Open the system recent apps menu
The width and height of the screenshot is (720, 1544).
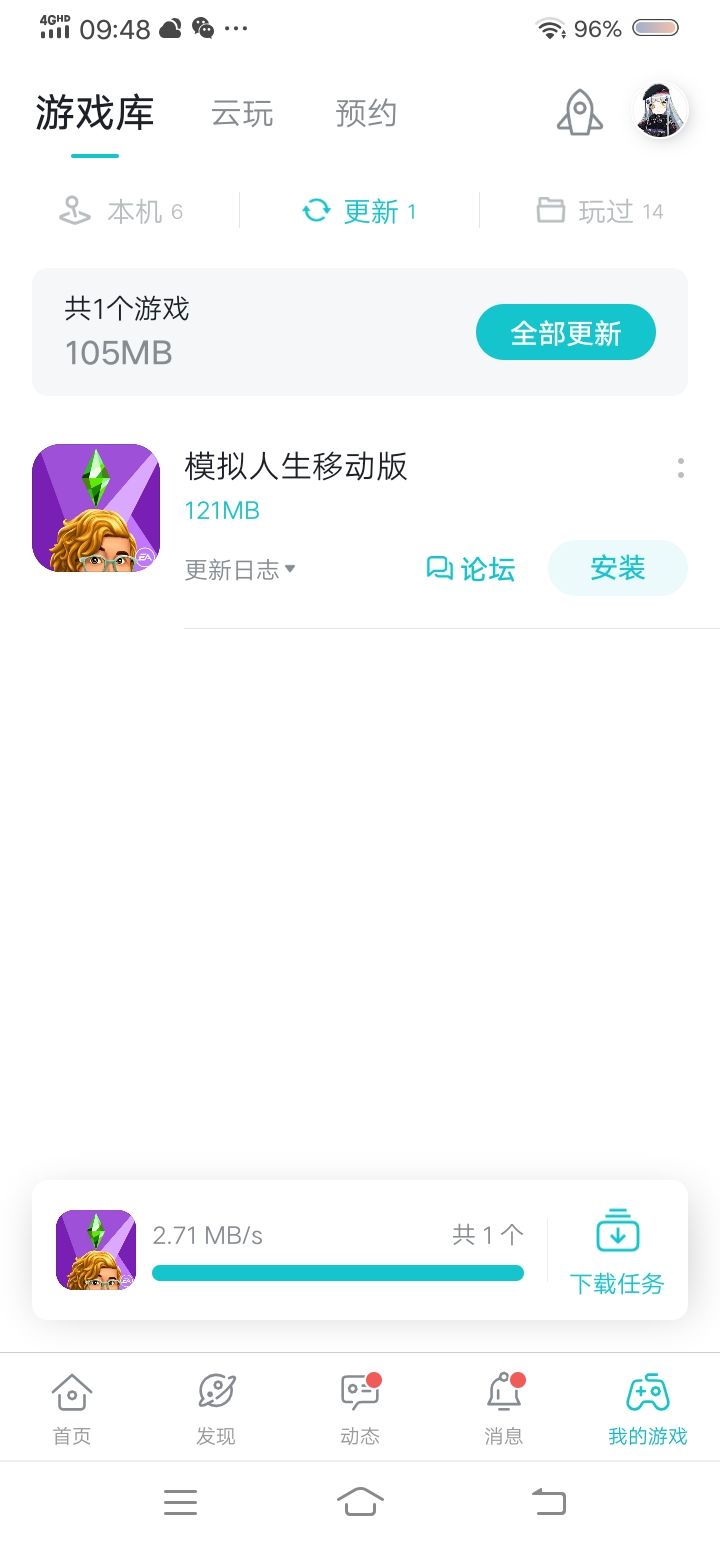[x=180, y=1502]
